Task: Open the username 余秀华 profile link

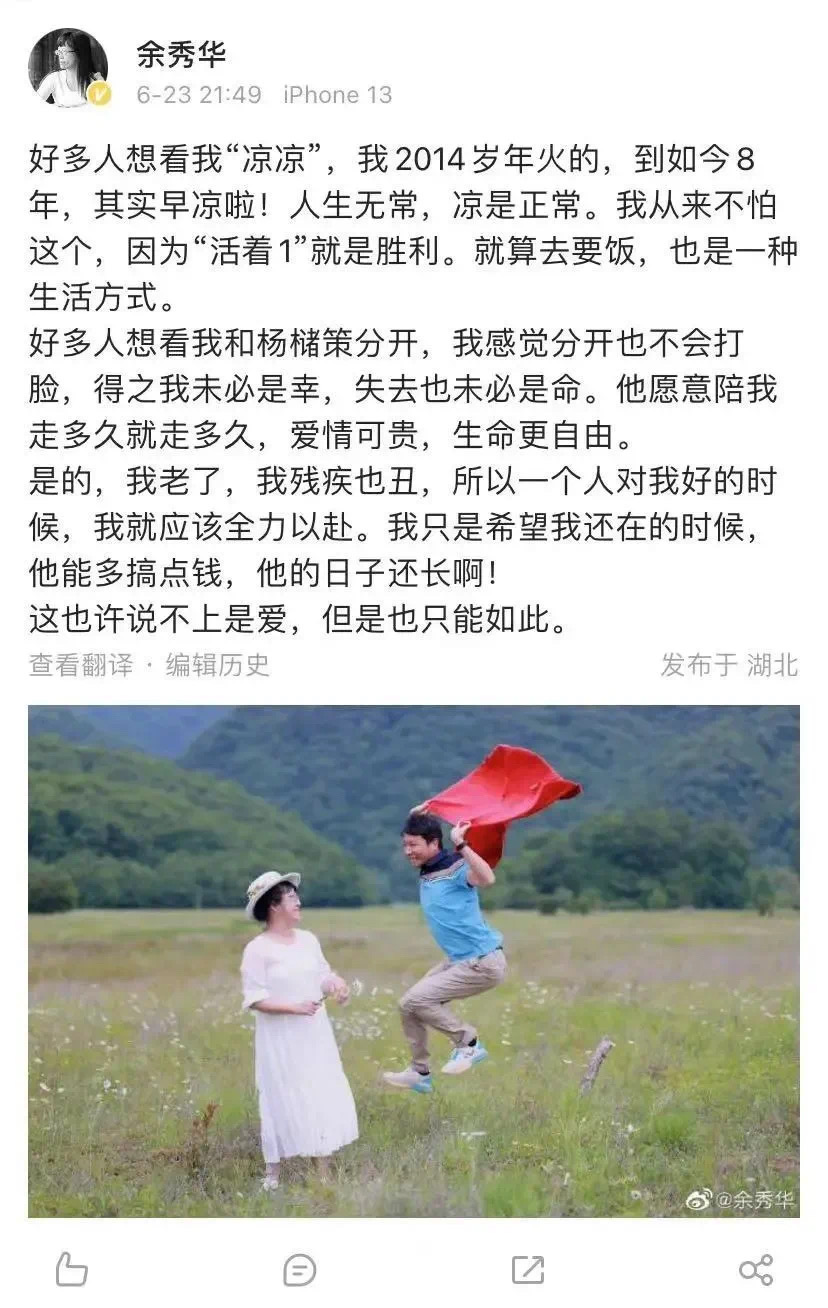Action: tap(181, 54)
